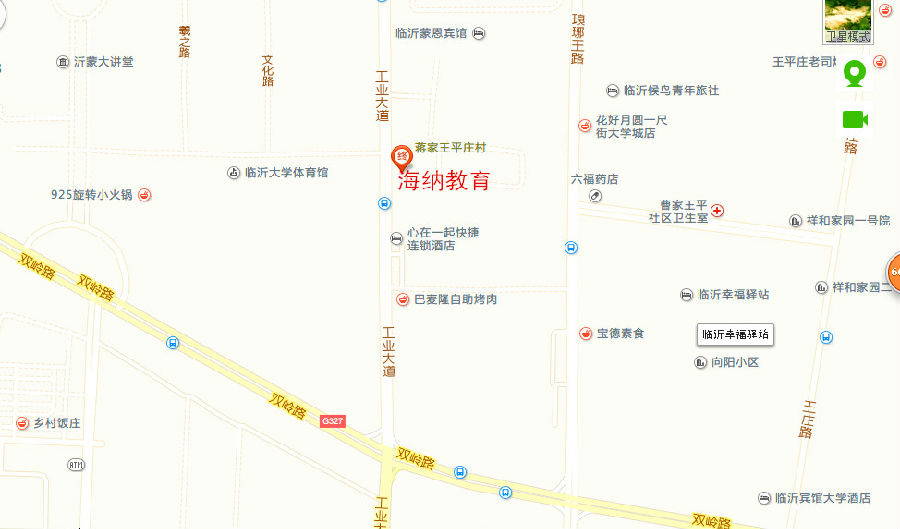This screenshot has height=529, width=900.
Task: Tap the bus stop icon below 海纳教育
Action: (385, 204)
